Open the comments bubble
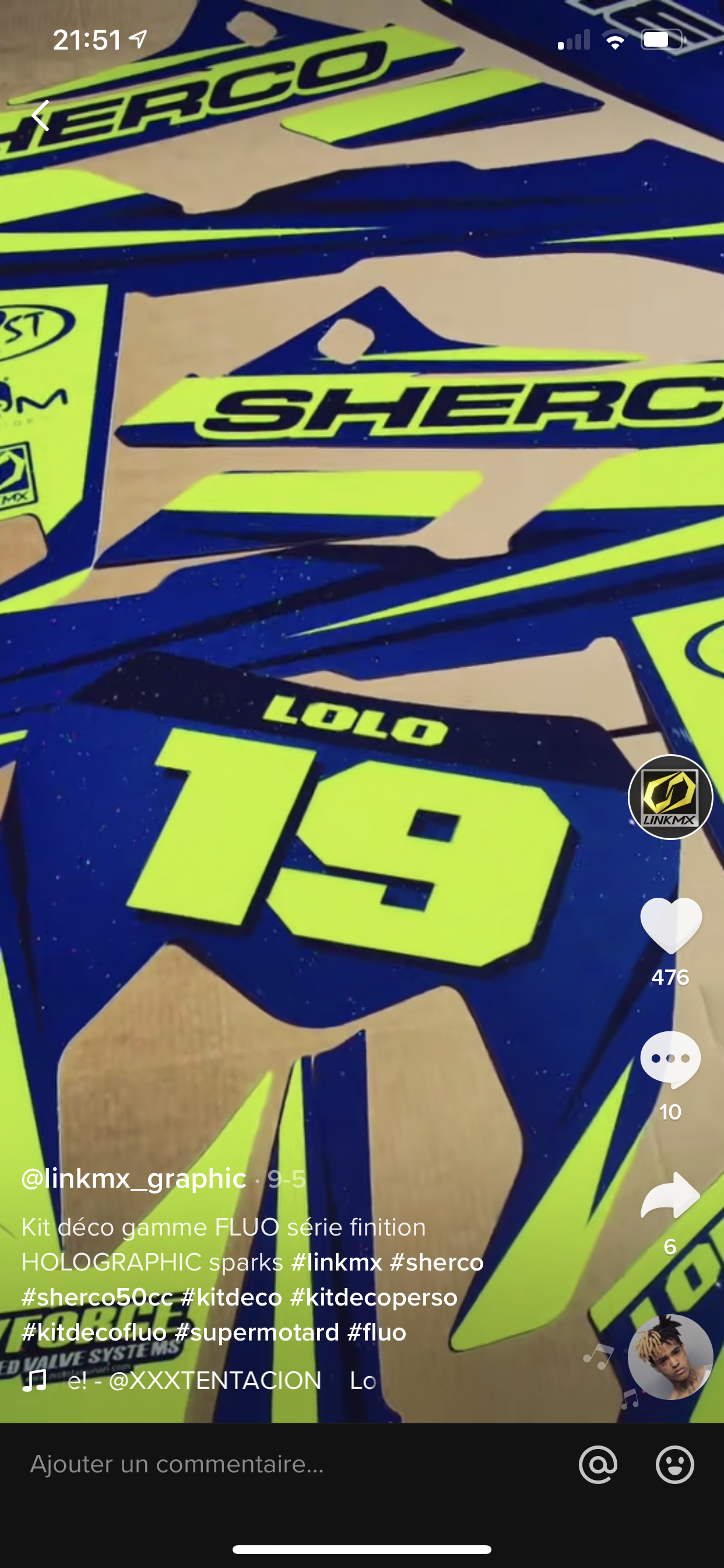The height and width of the screenshot is (1568, 724). click(x=670, y=1060)
